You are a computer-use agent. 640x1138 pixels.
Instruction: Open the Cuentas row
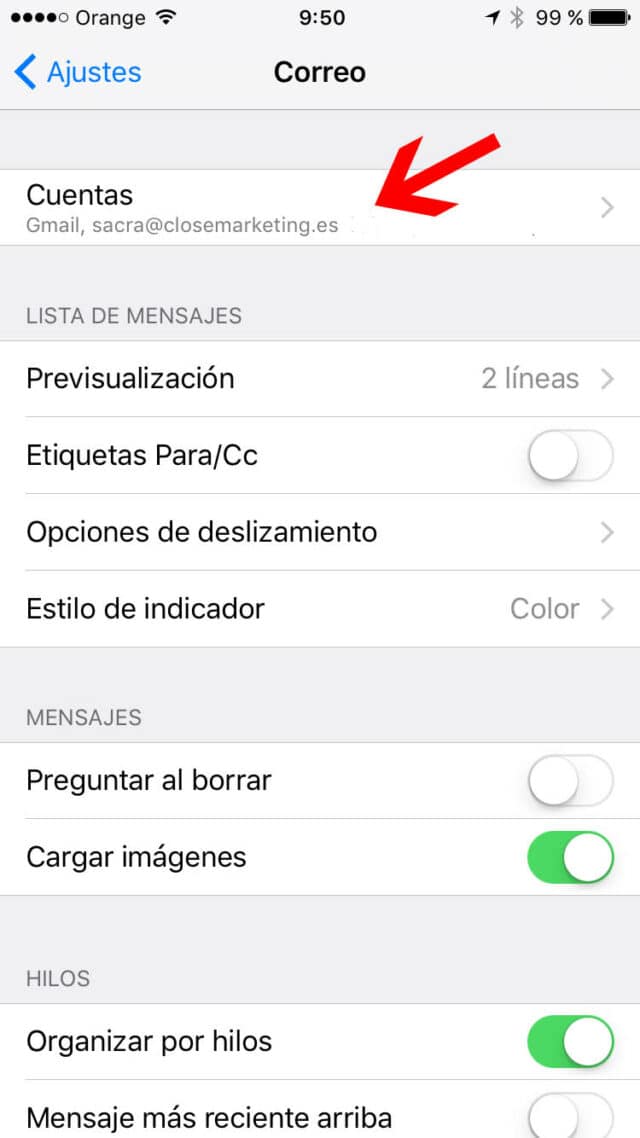click(x=320, y=208)
